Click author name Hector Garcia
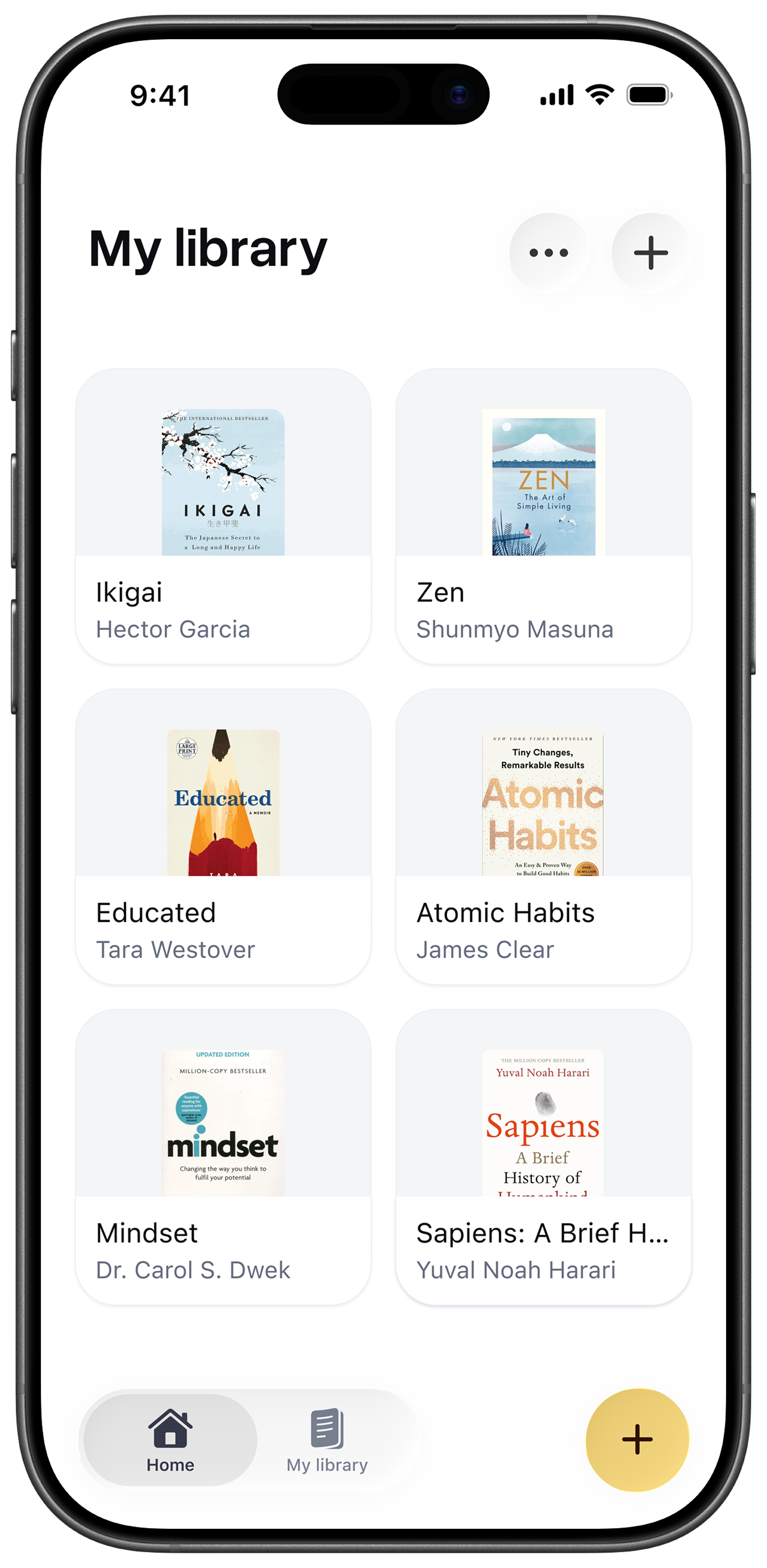Image resolution: width=767 pixels, height=1568 pixels. point(174,630)
